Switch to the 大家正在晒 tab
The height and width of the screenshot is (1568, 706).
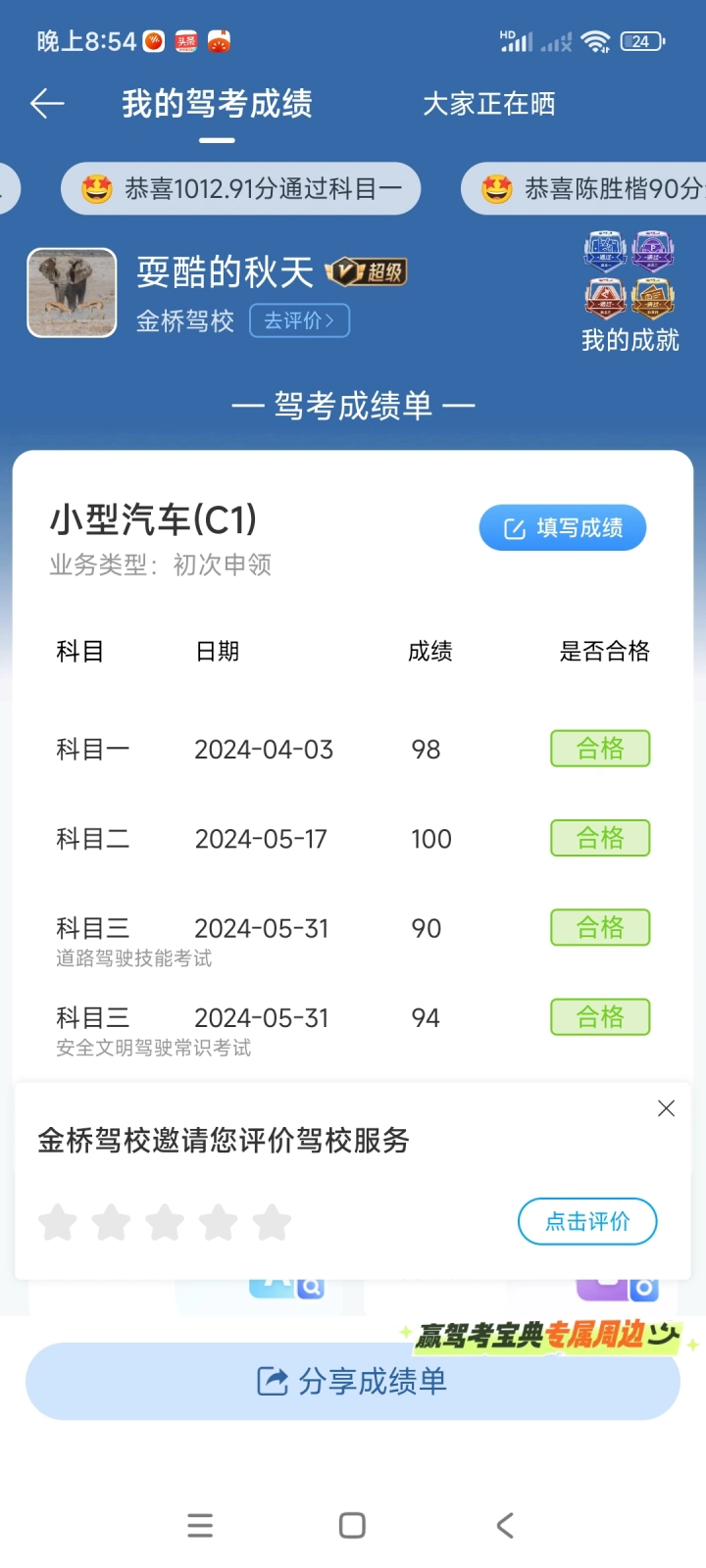488,104
